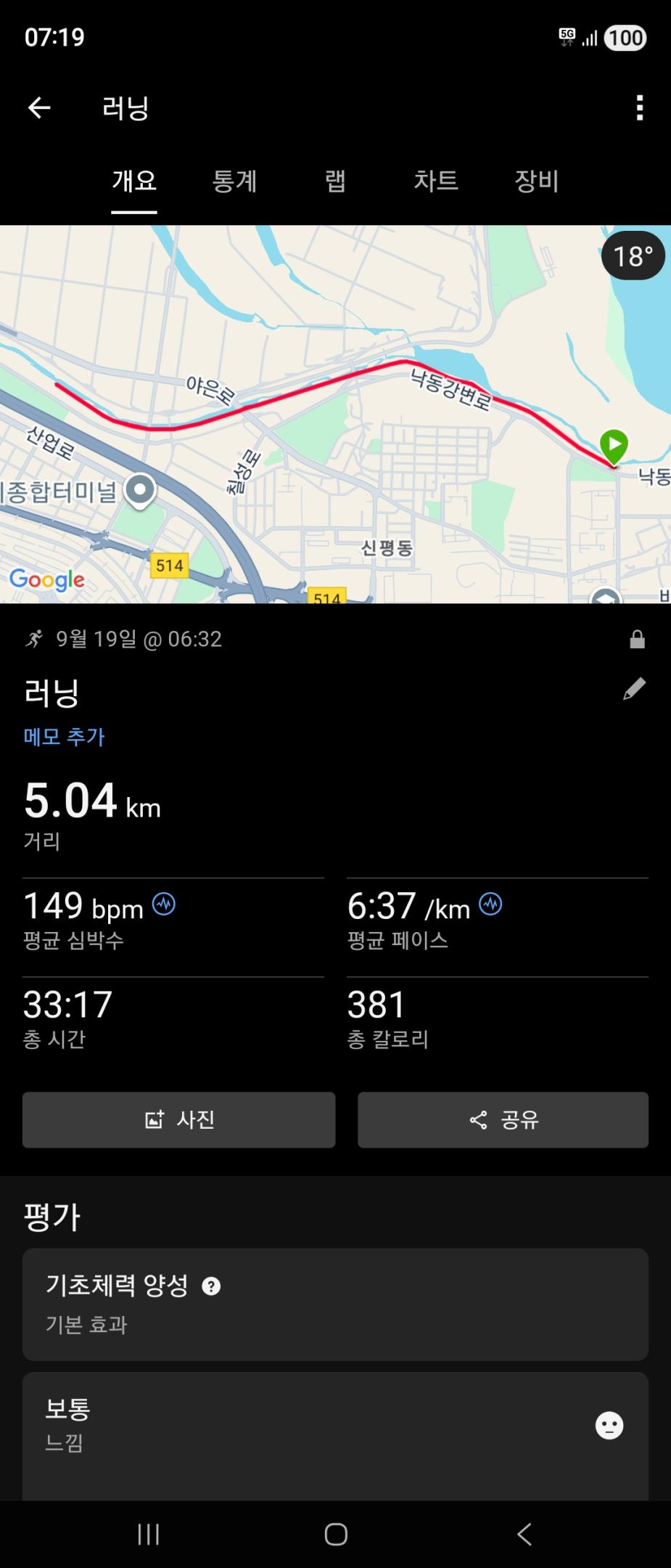Open the recent apps view
The width and height of the screenshot is (671, 1568).
(149, 1534)
